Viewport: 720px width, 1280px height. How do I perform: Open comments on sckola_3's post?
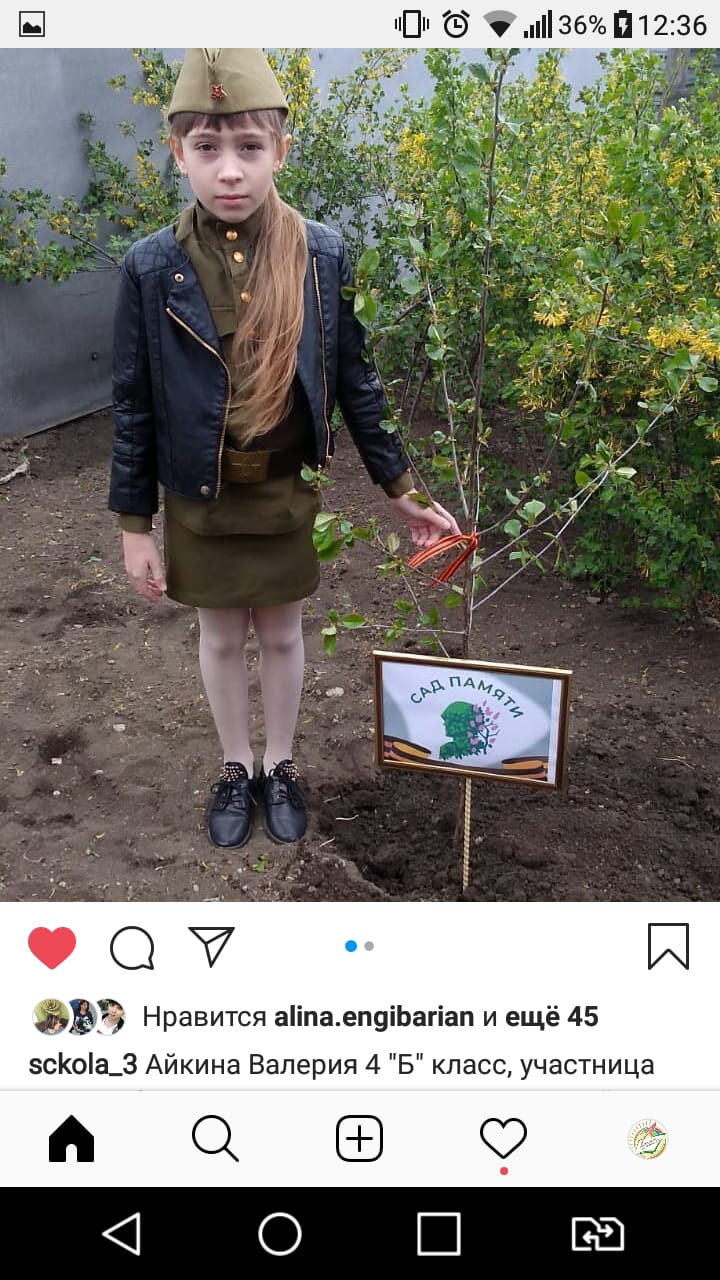(x=132, y=947)
